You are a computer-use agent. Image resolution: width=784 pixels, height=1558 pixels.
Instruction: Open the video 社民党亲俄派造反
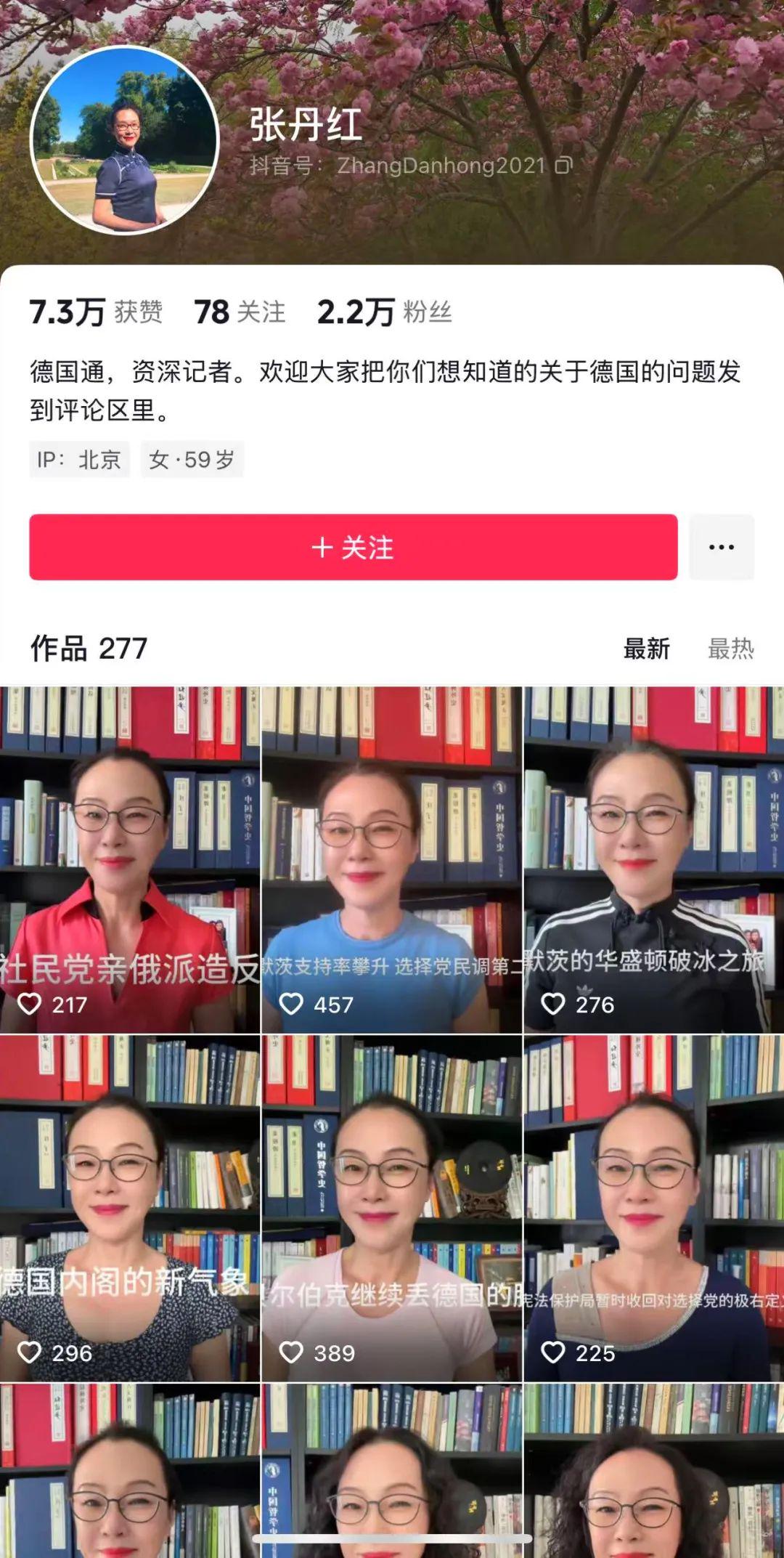coord(130,860)
